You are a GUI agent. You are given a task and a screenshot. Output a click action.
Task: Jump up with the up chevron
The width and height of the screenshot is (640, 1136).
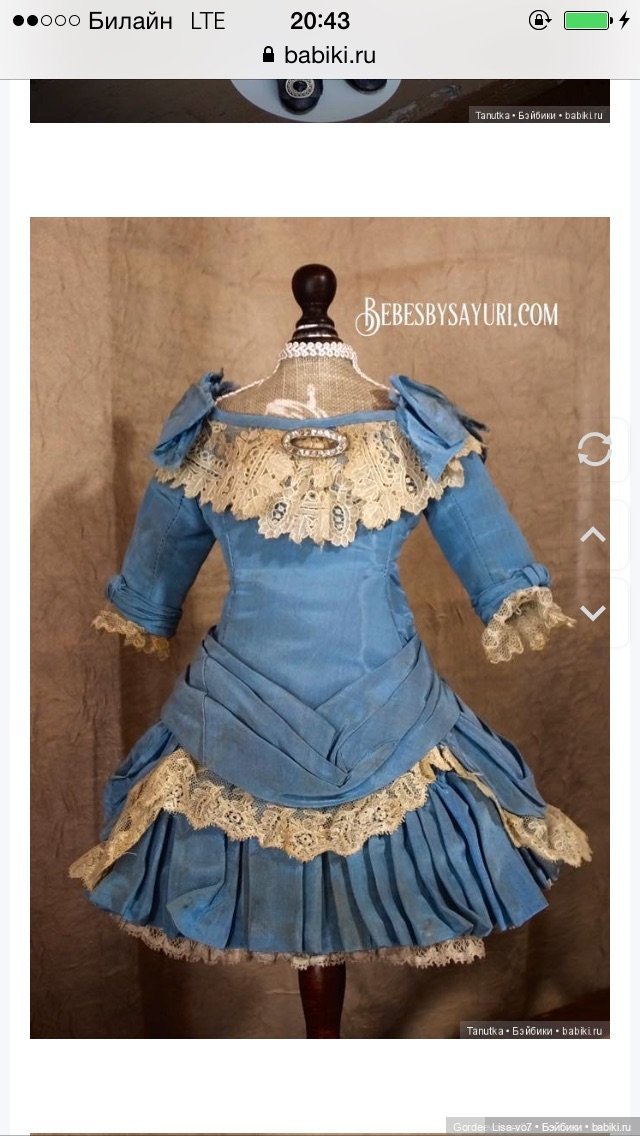[594, 534]
